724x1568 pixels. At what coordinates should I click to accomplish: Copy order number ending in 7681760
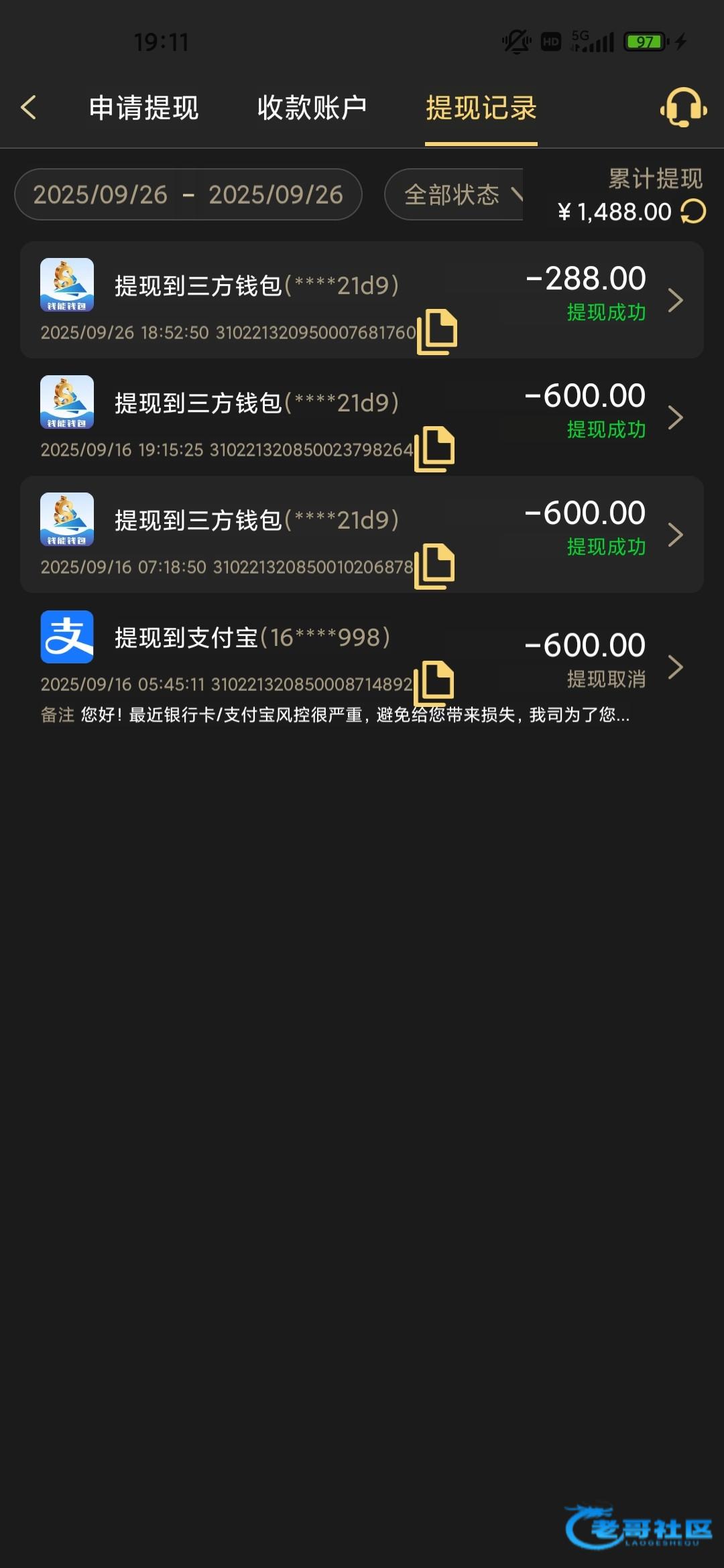[x=437, y=332]
